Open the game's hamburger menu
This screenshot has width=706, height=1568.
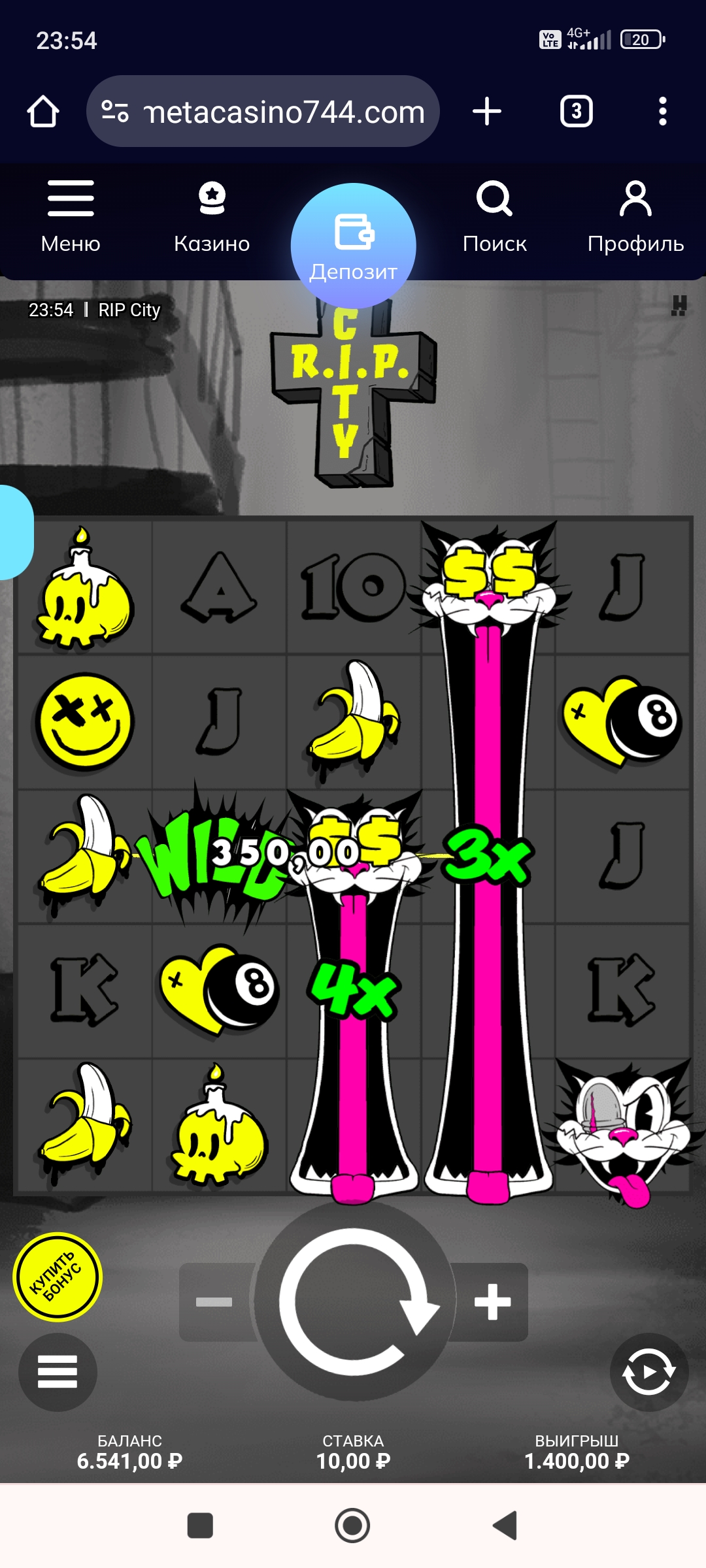58,1372
